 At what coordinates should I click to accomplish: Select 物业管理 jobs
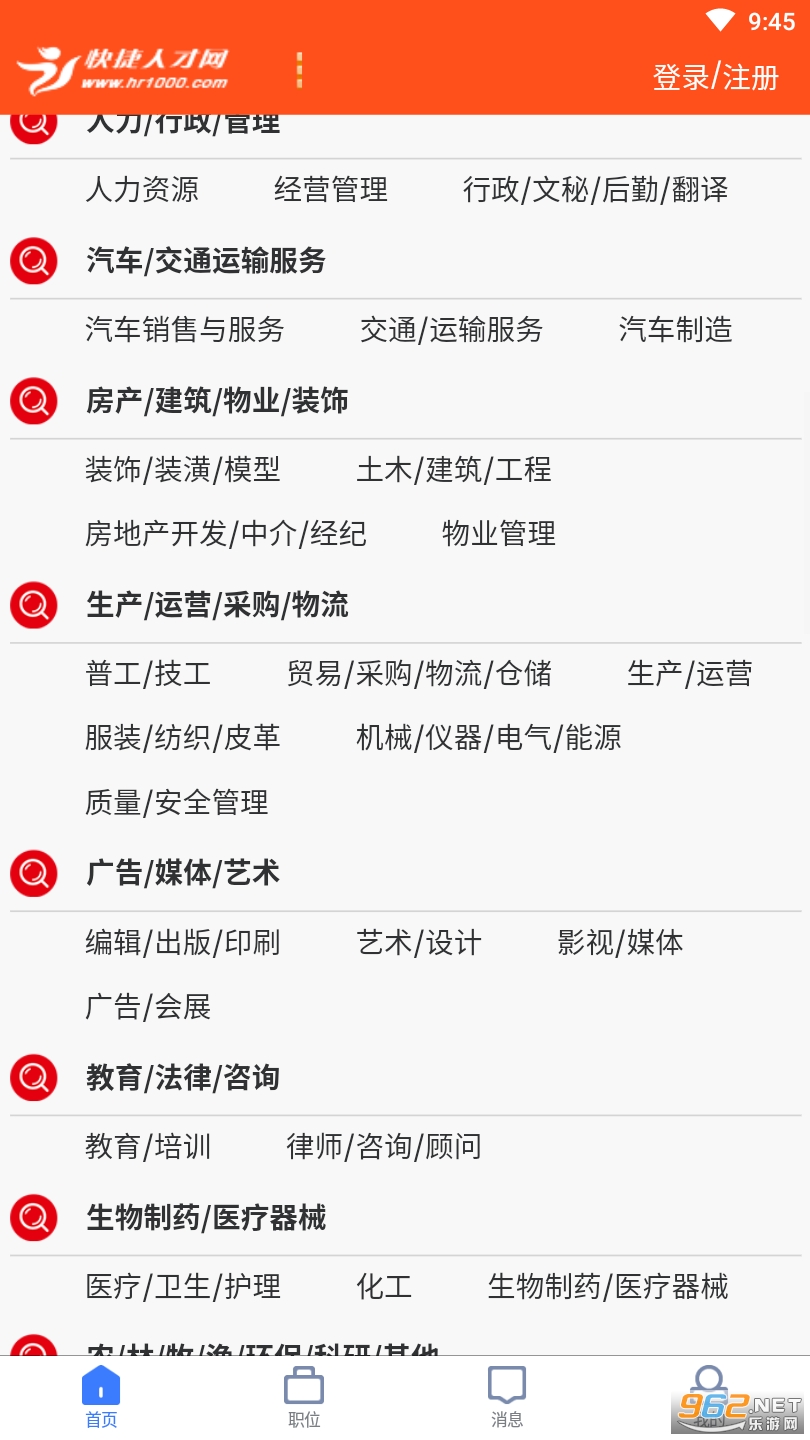click(x=499, y=533)
